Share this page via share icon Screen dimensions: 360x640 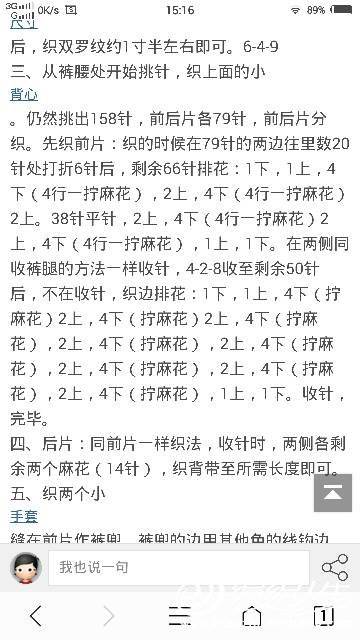click(x=335, y=567)
